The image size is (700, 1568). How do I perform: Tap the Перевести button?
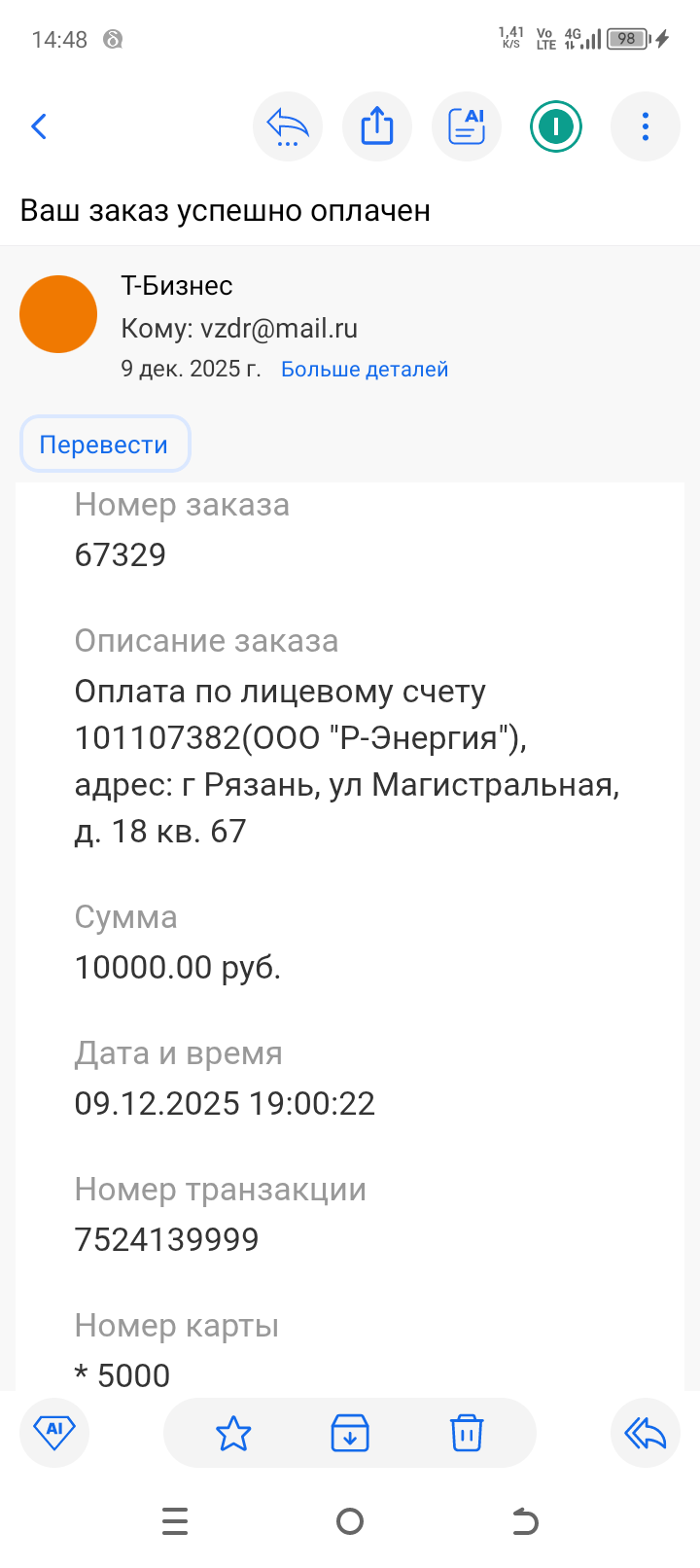pyautogui.click(x=104, y=445)
